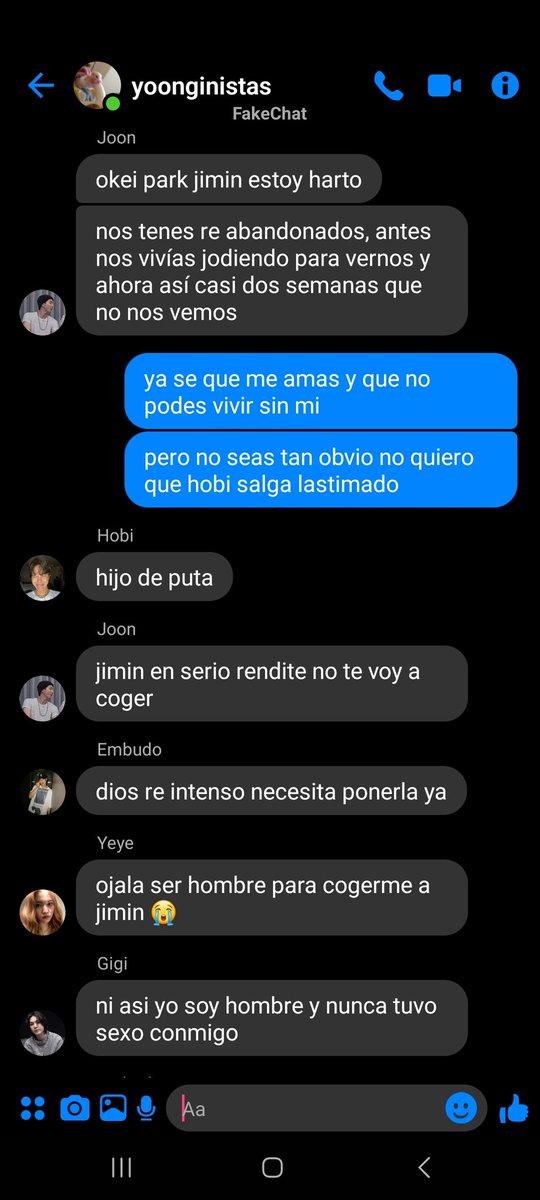The image size is (540, 1200).
Task: Go to the system home screen
Action: 272,1166
